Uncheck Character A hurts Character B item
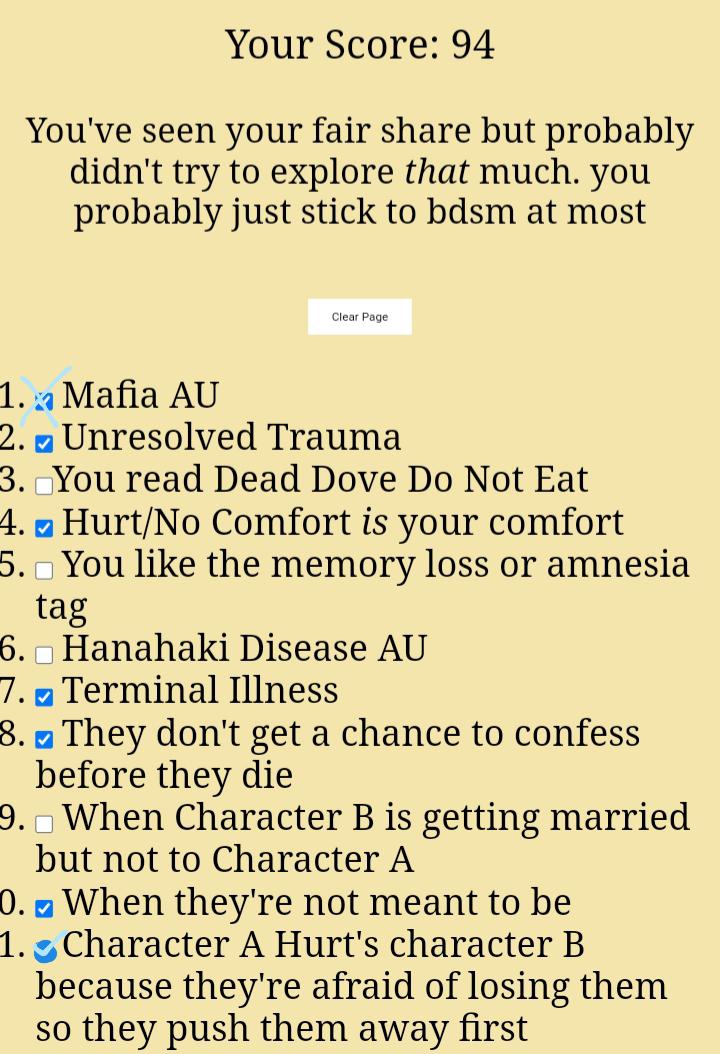Image resolution: width=720 pixels, height=1054 pixels. click(x=46, y=951)
